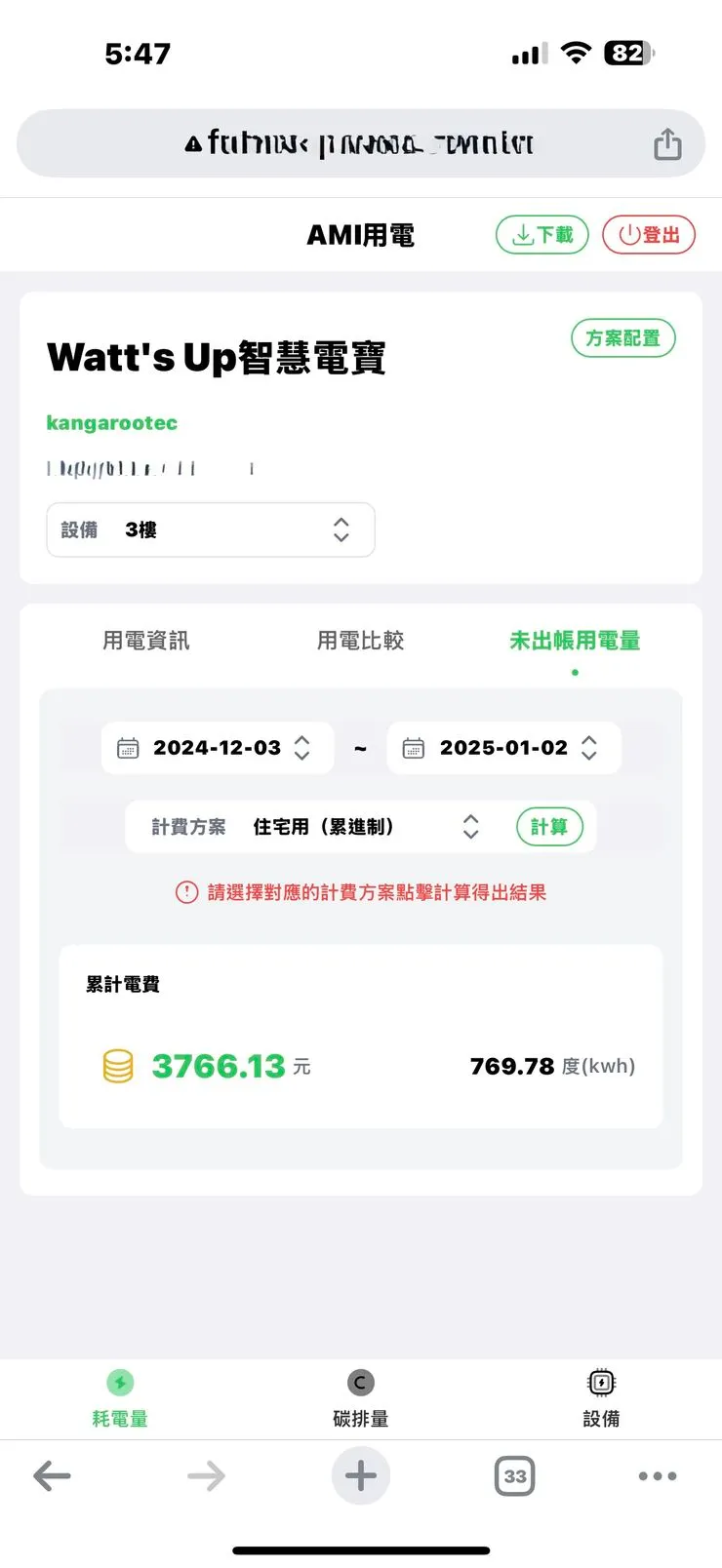The height and width of the screenshot is (1568, 722).
Task: Click the coin stack icon beside 累計電費
Action: coord(118,1065)
